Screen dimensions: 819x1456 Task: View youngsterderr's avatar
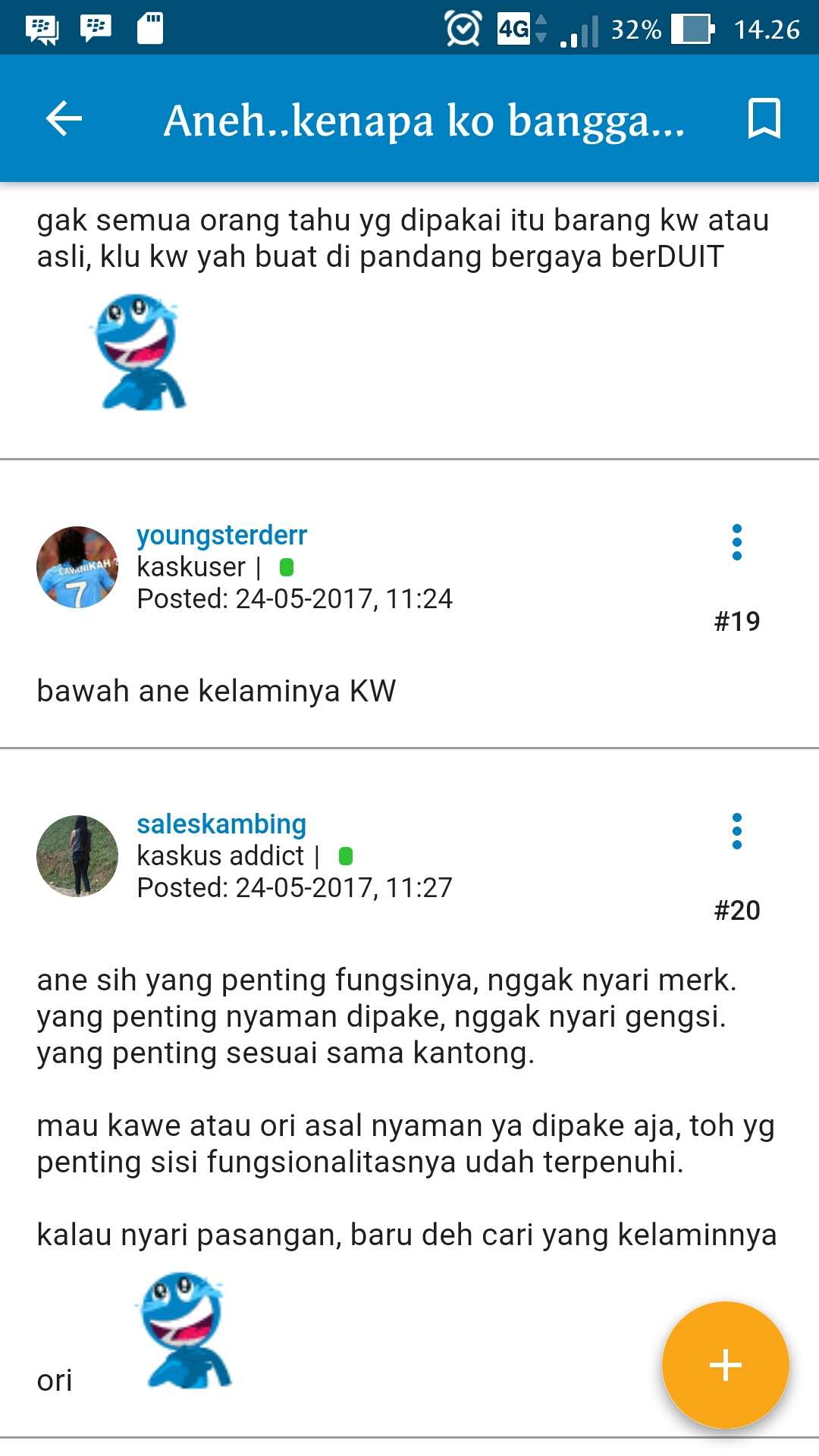[77, 567]
